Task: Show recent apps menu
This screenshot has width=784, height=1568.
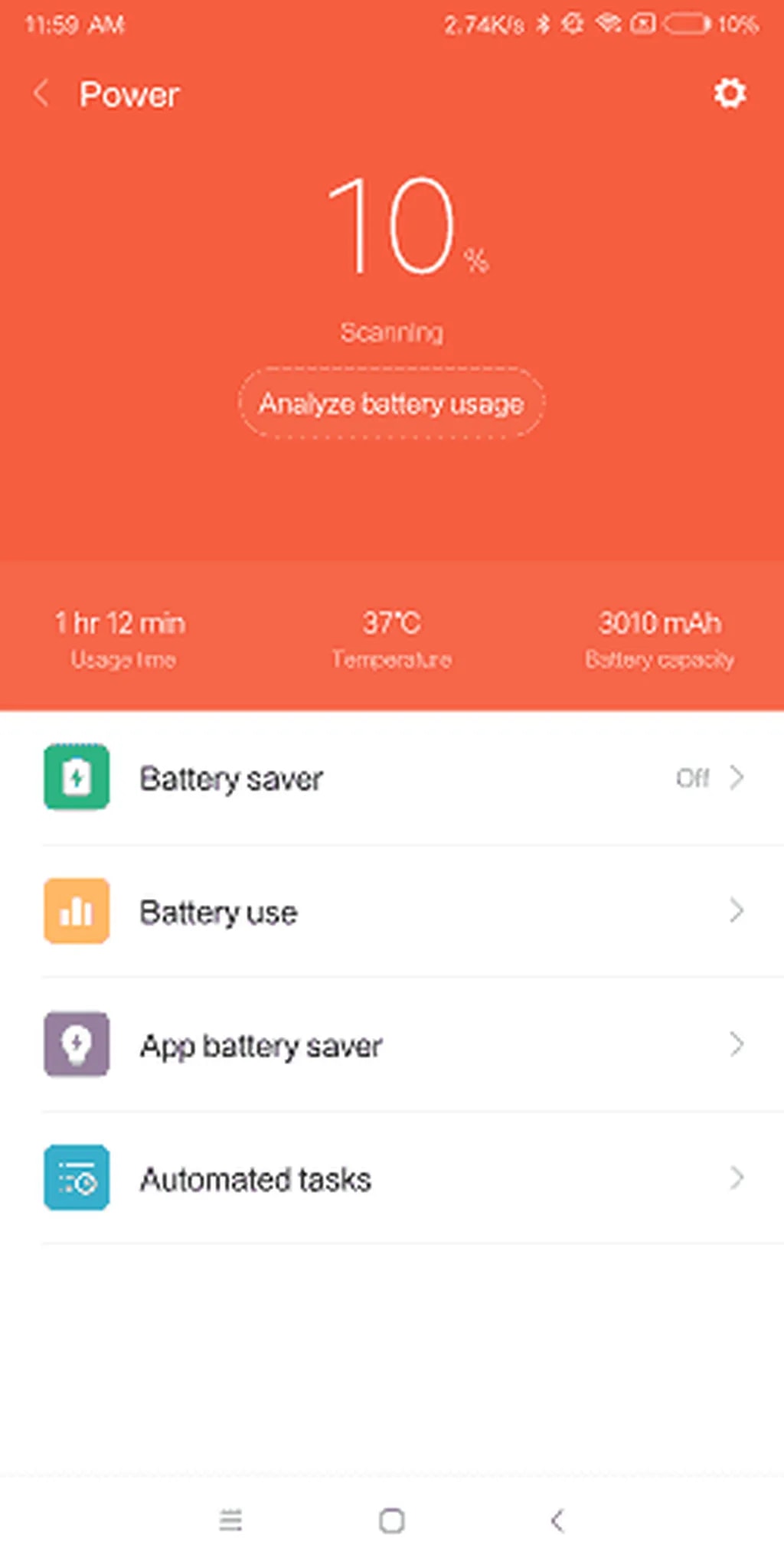Action: click(230, 1521)
